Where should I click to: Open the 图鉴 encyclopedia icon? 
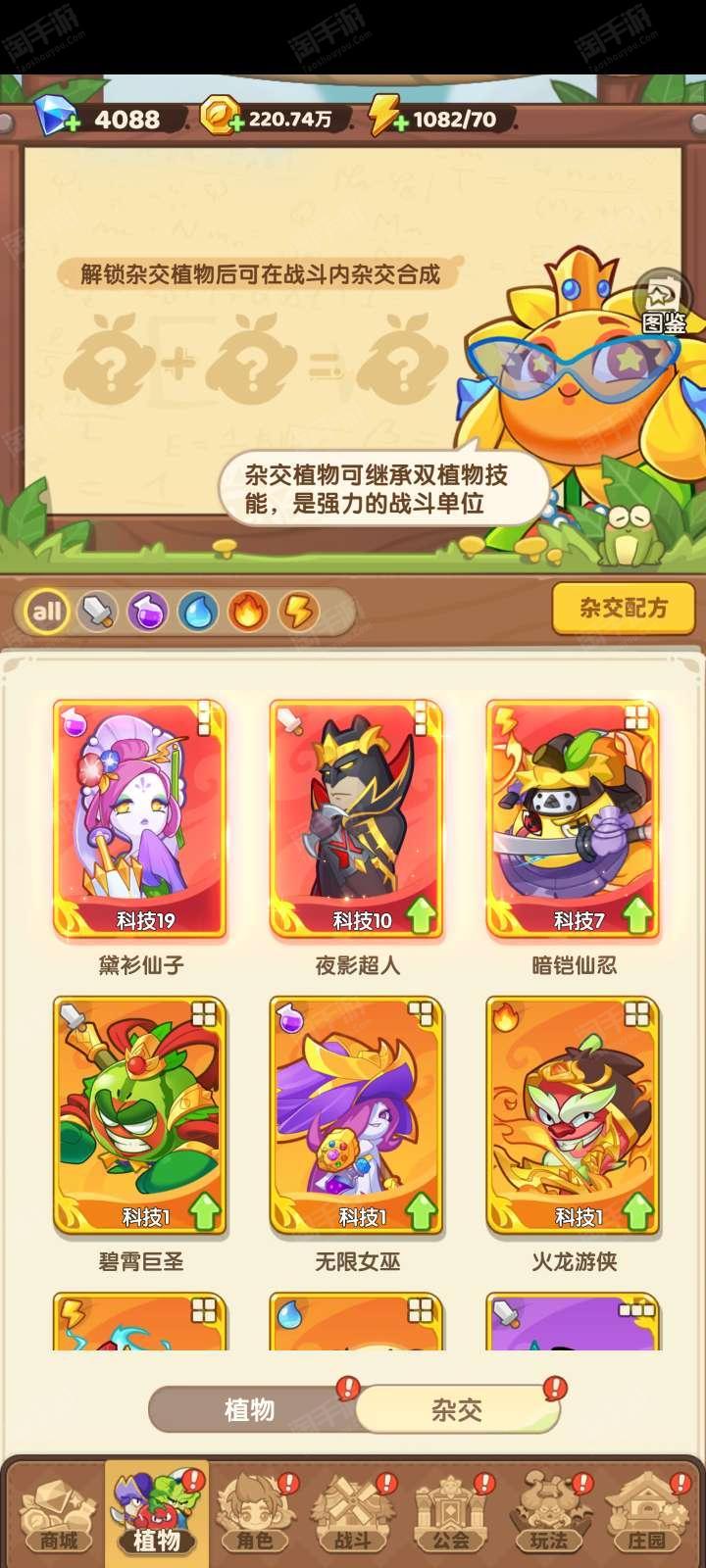point(664,303)
